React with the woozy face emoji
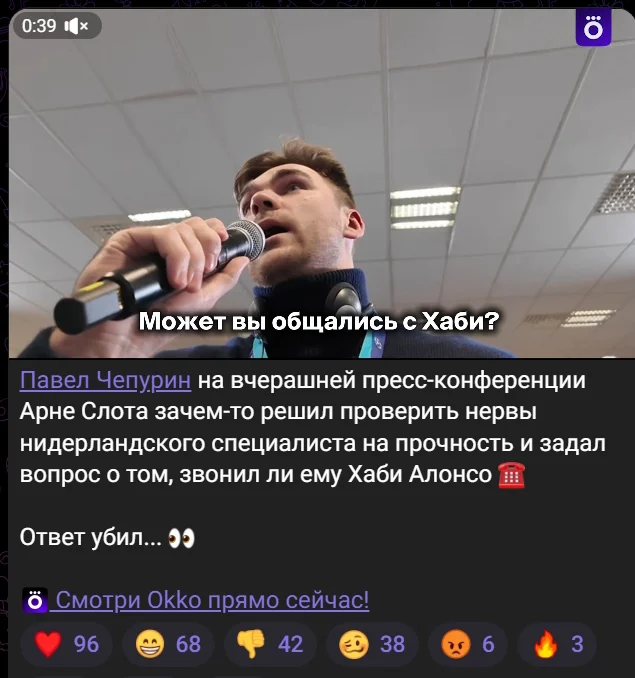 click(372, 644)
